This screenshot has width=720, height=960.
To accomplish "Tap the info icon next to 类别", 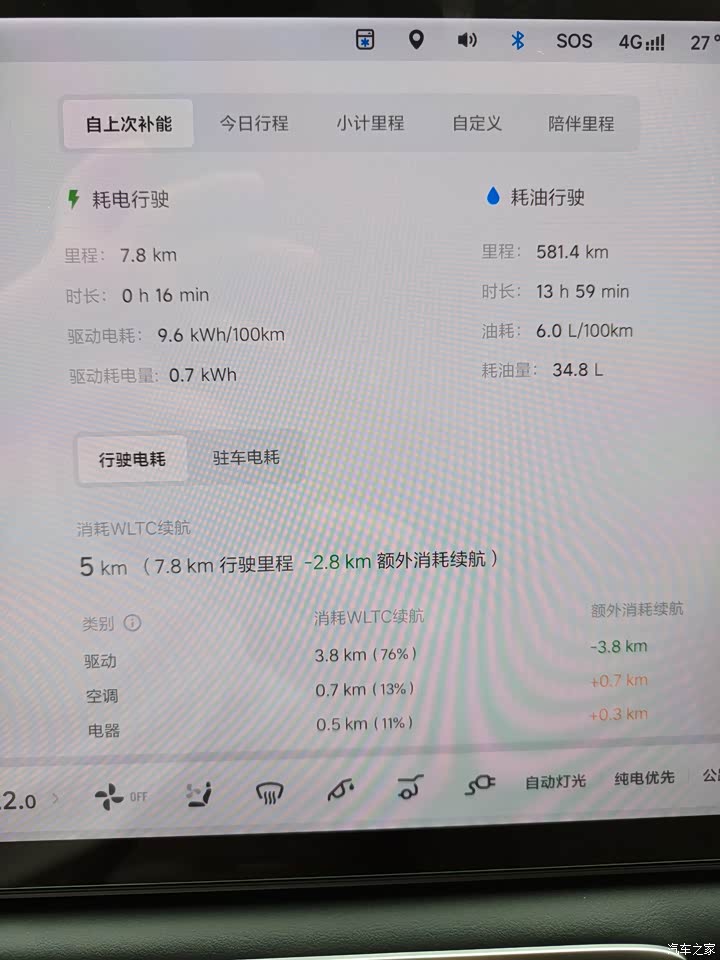I will click(132, 623).
